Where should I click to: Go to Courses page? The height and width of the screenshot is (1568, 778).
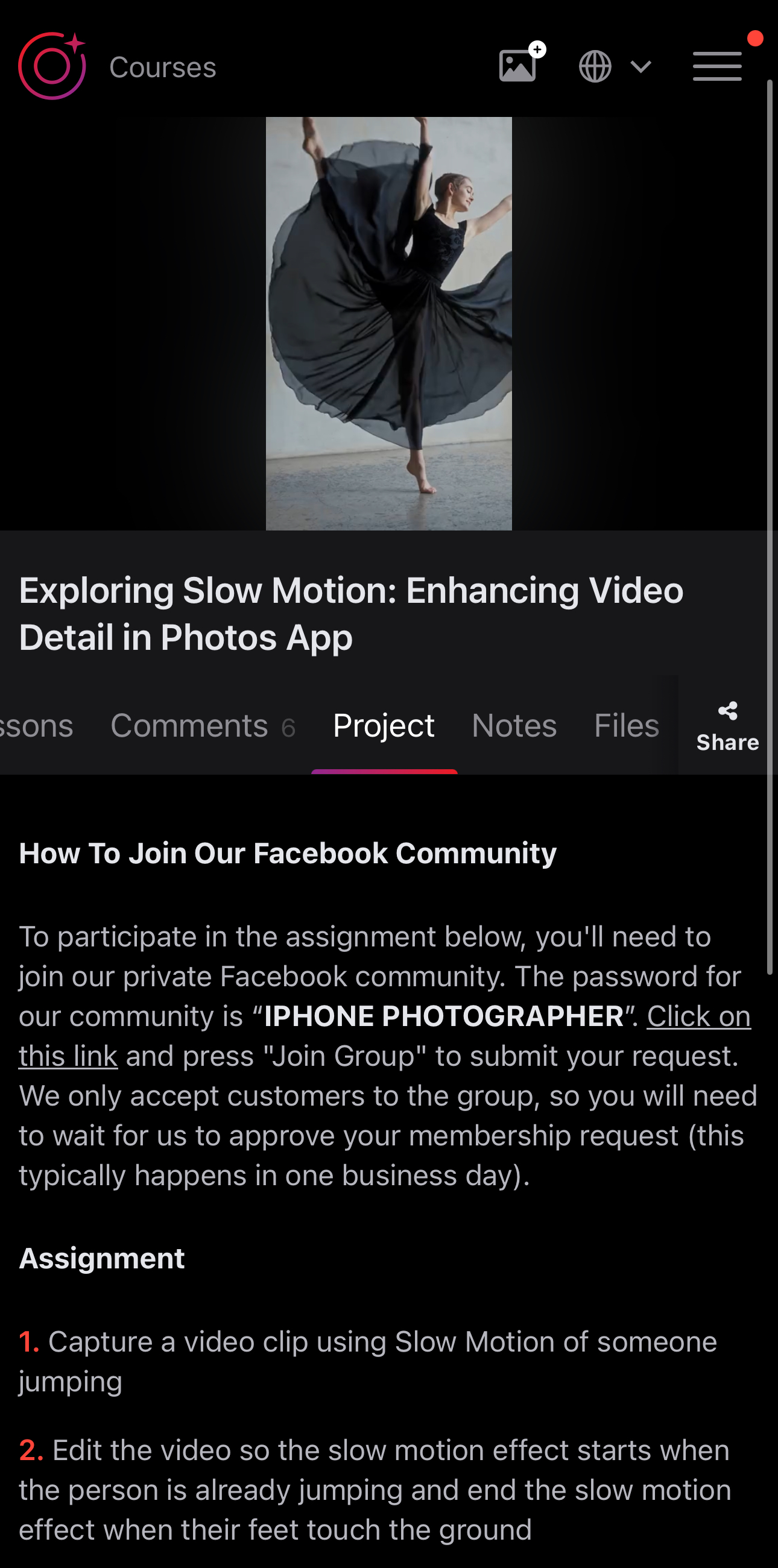[x=163, y=67]
